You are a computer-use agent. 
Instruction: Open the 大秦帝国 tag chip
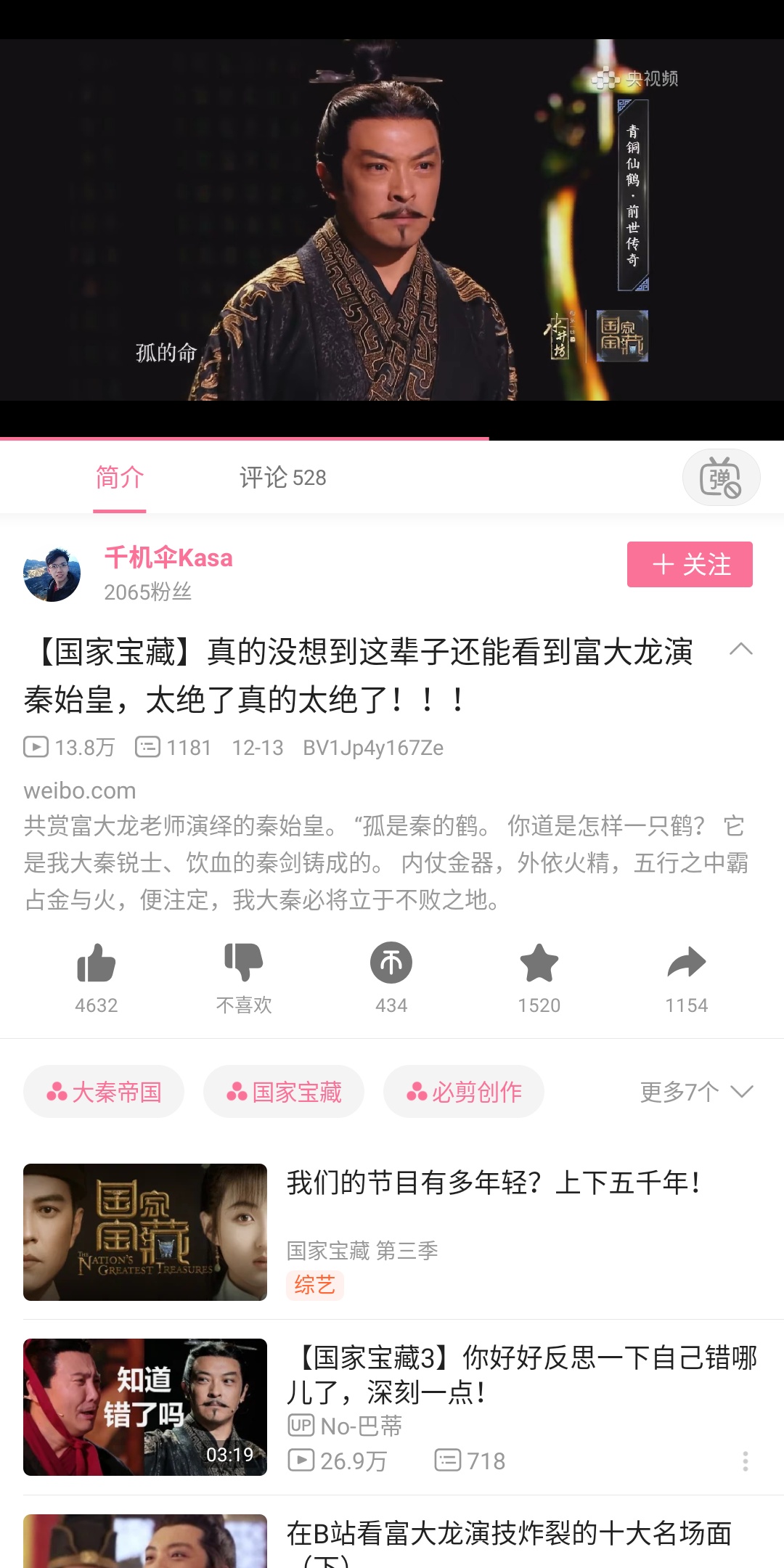(x=104, y=1092)
